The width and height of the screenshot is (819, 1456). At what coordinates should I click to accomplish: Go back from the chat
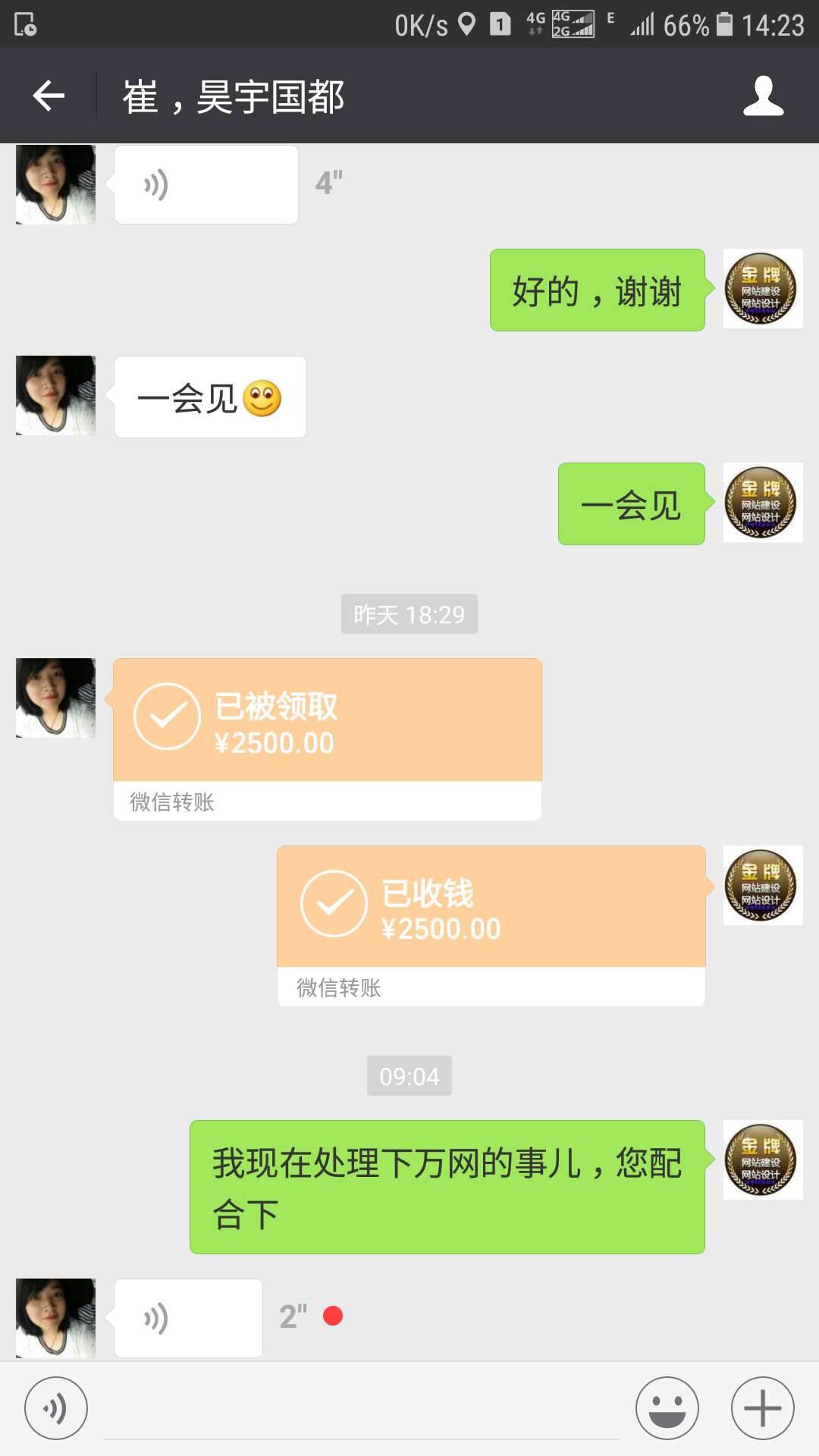coord(49,96)
